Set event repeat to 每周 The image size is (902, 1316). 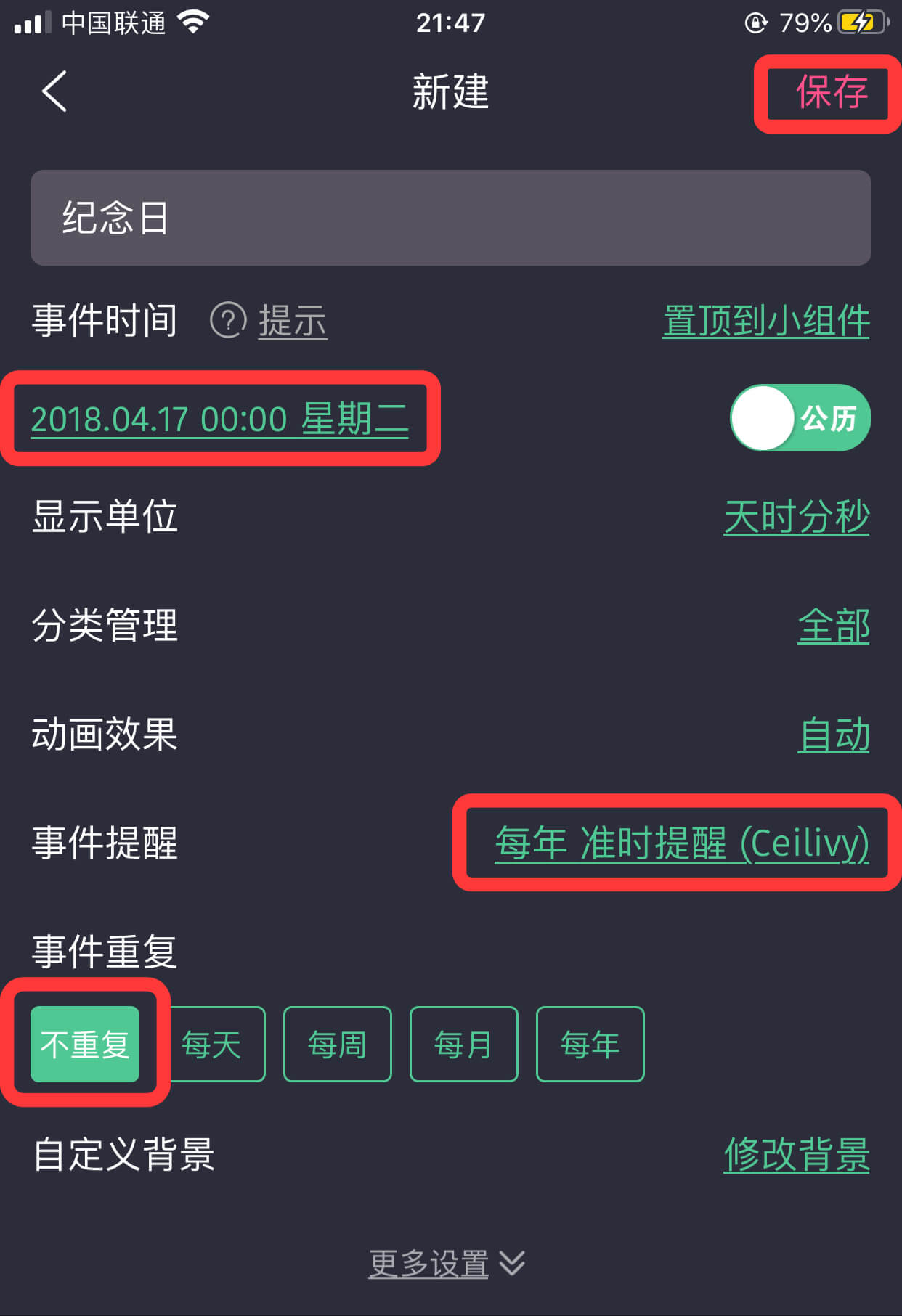(338, 1044)
